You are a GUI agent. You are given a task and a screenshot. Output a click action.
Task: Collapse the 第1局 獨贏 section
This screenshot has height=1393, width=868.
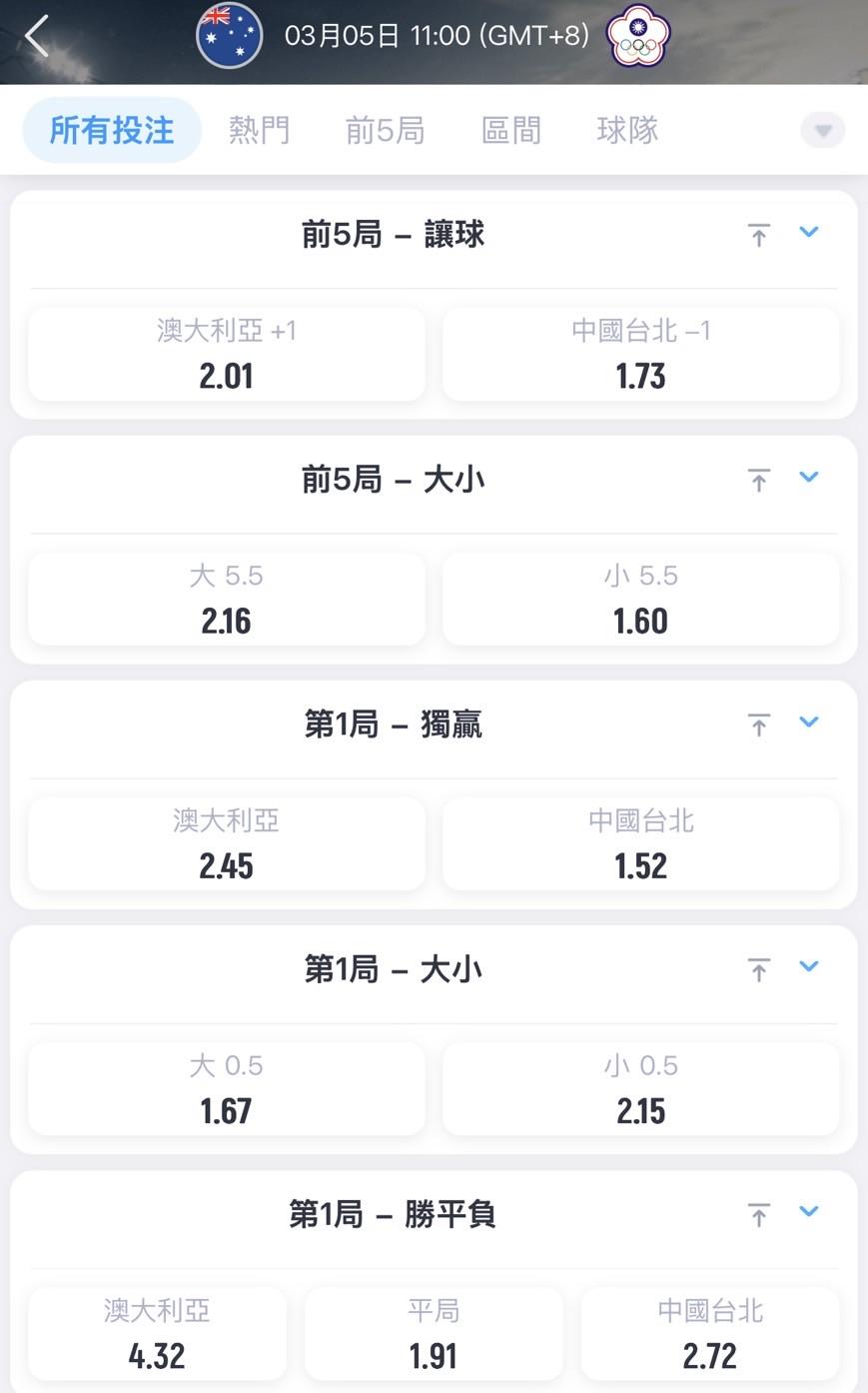coord(809,722)
